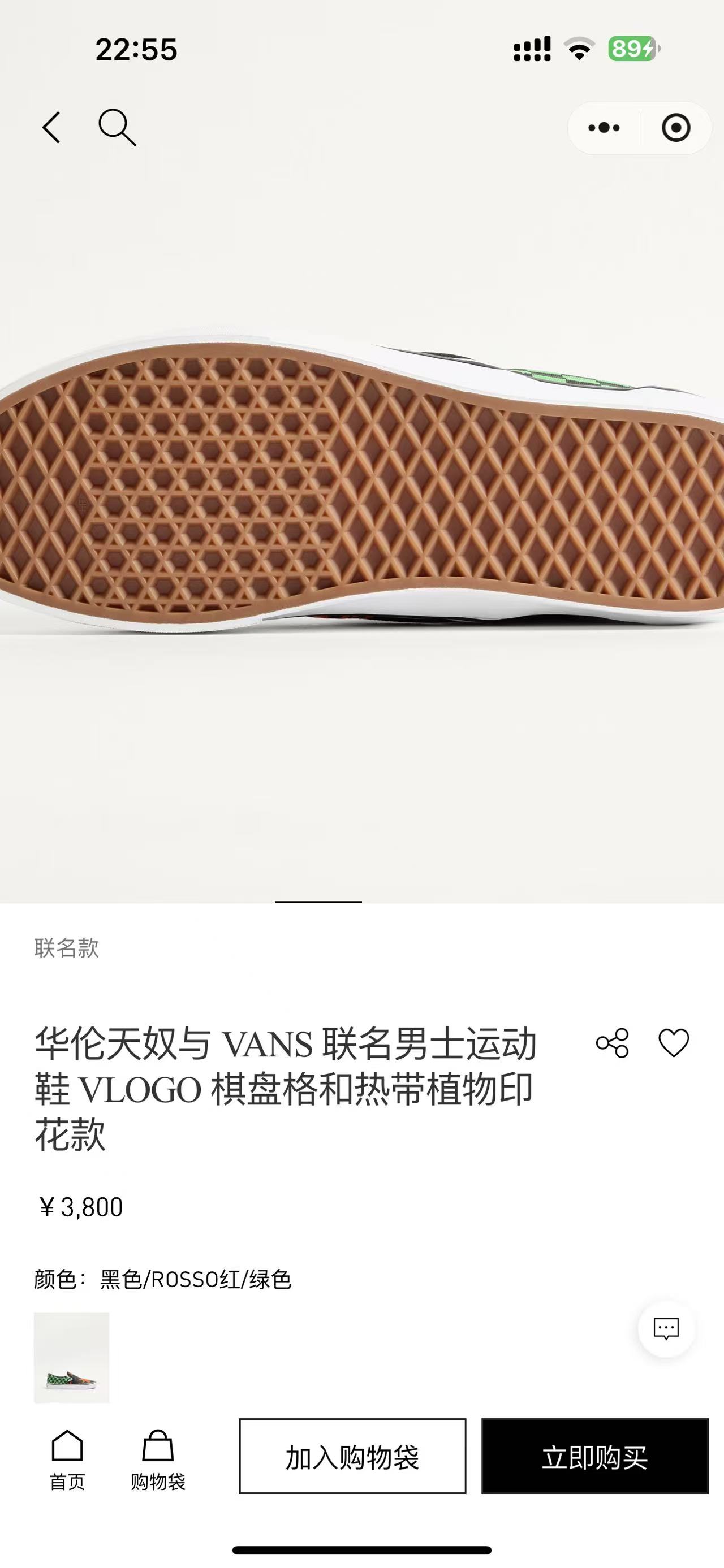Go to the 首页 home tab
The height and width of the screenshot is (1568, 724).
point(67,1458)
